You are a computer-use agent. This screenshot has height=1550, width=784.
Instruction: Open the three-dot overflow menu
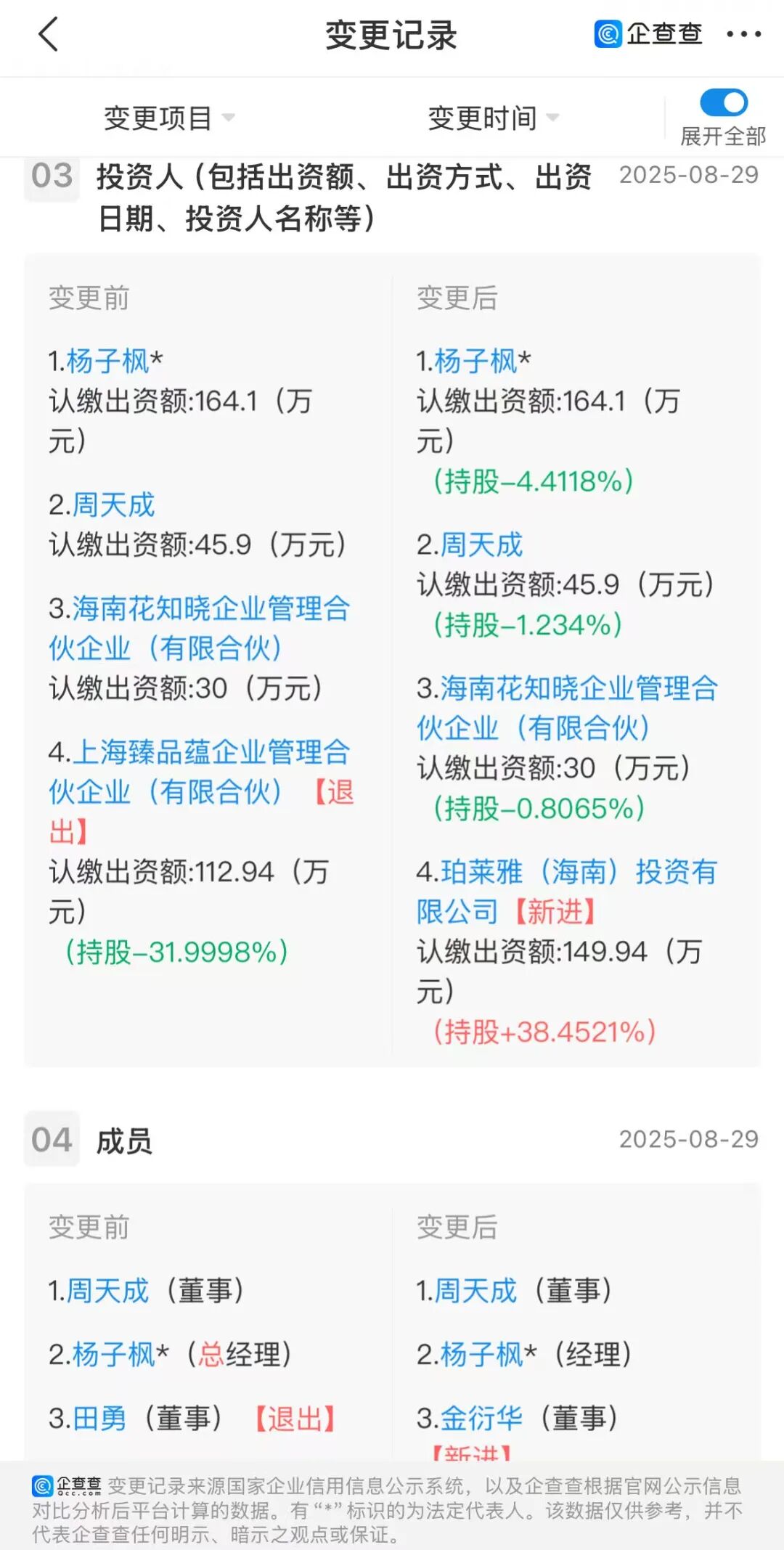(x=743, y=34)
